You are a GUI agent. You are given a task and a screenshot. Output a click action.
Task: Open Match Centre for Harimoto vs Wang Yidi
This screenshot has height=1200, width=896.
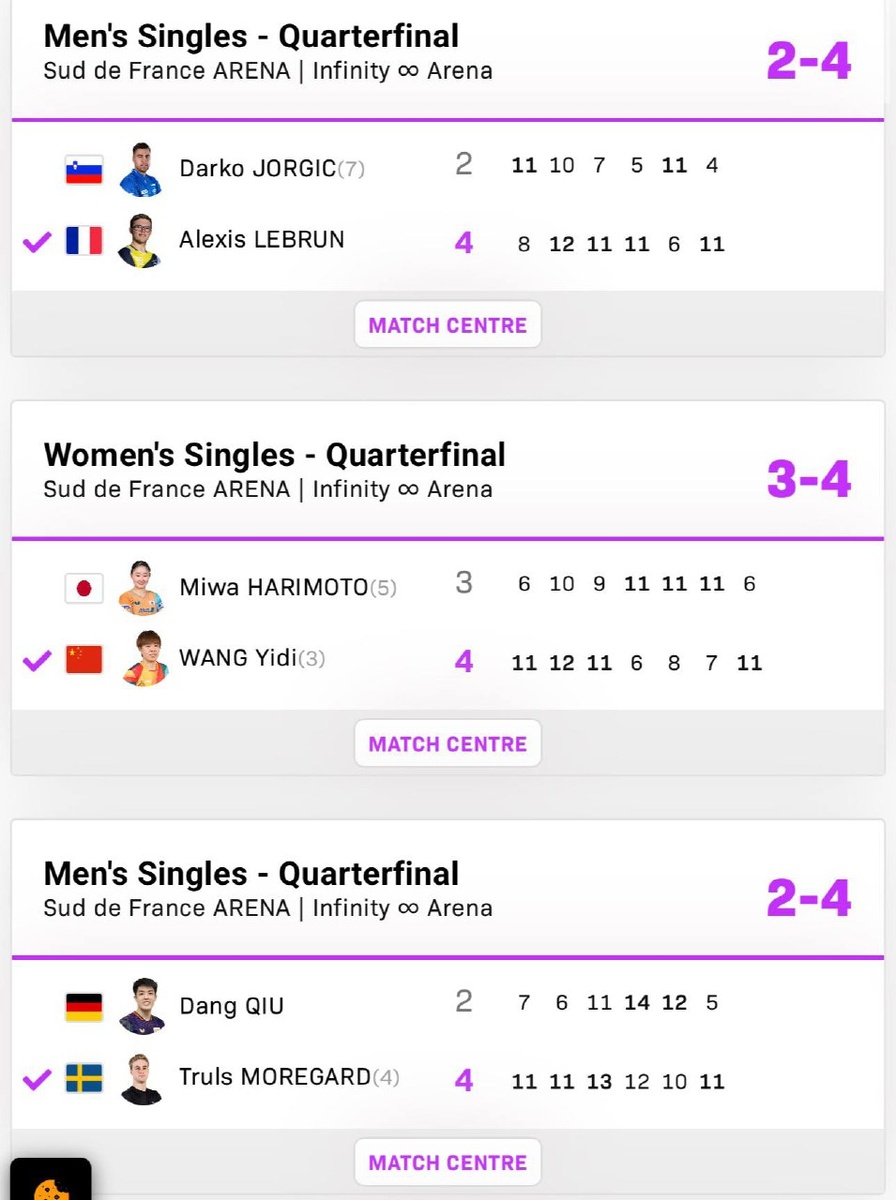(447, 744)
